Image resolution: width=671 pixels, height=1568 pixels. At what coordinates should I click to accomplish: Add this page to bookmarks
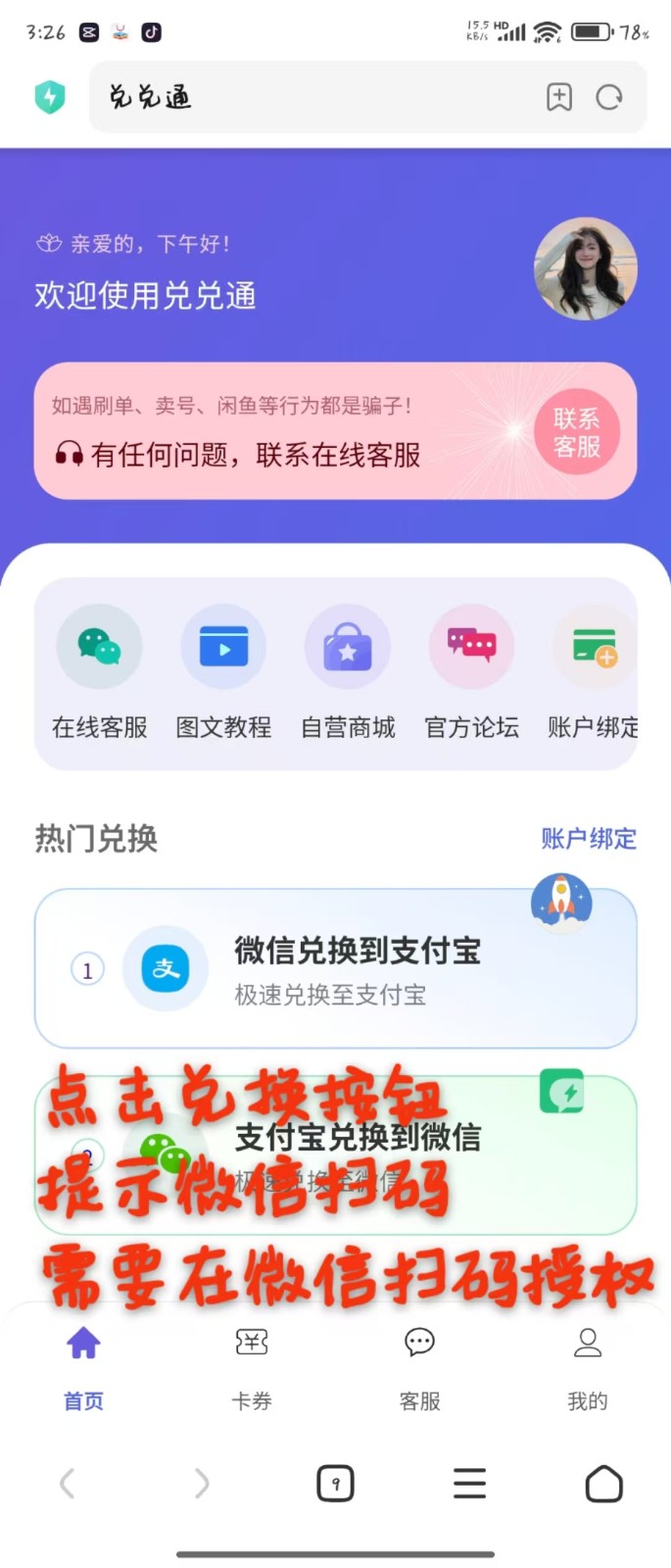coord(558,97)
